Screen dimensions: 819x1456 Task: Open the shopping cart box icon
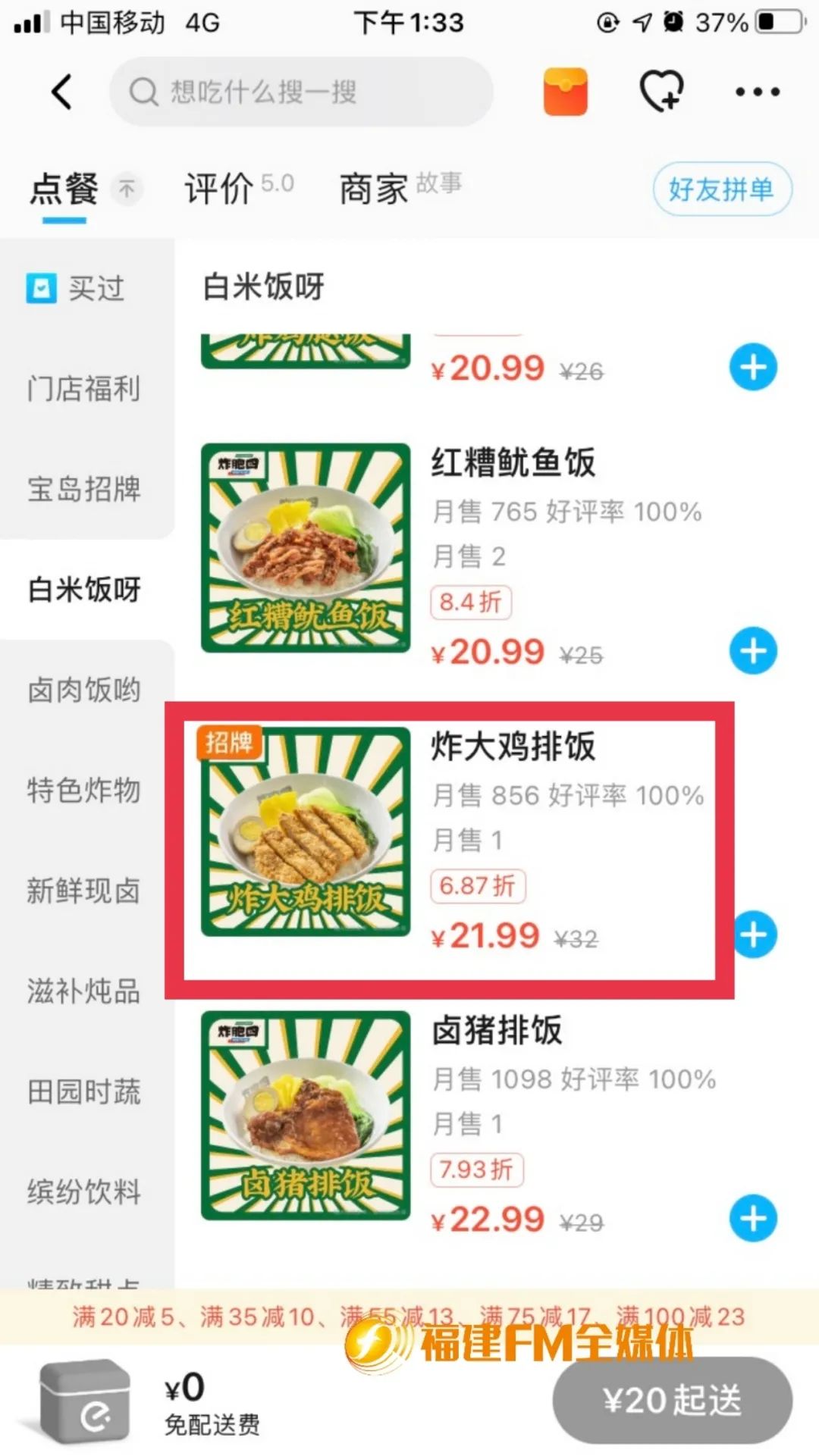coord(83,1401)
